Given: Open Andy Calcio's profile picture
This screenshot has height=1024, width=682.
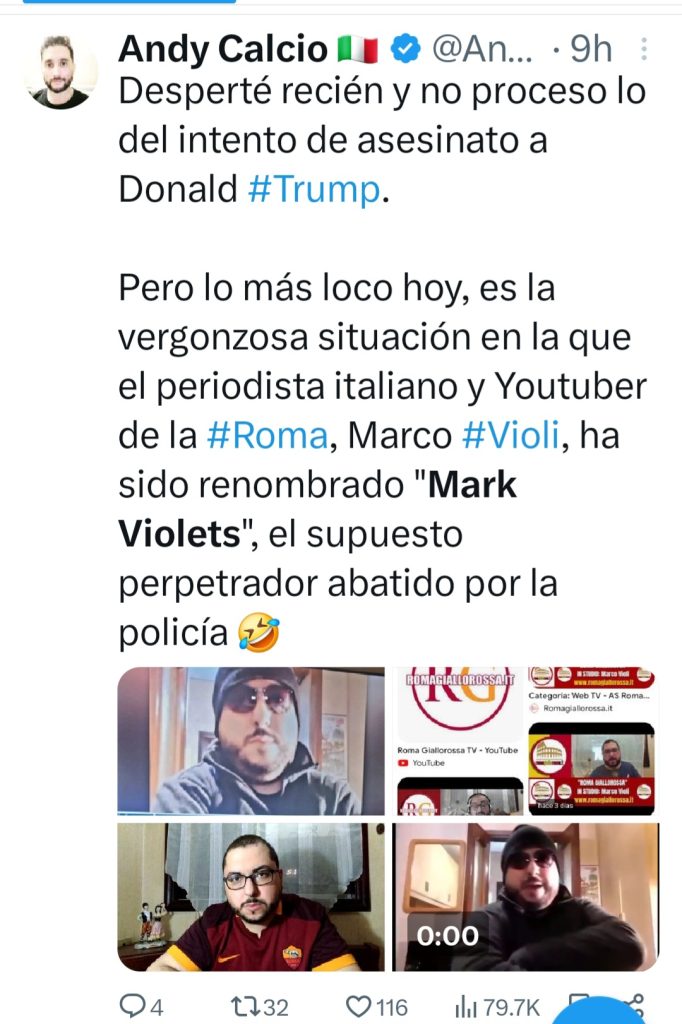Looking at the screenshot, I should (60, 72).
